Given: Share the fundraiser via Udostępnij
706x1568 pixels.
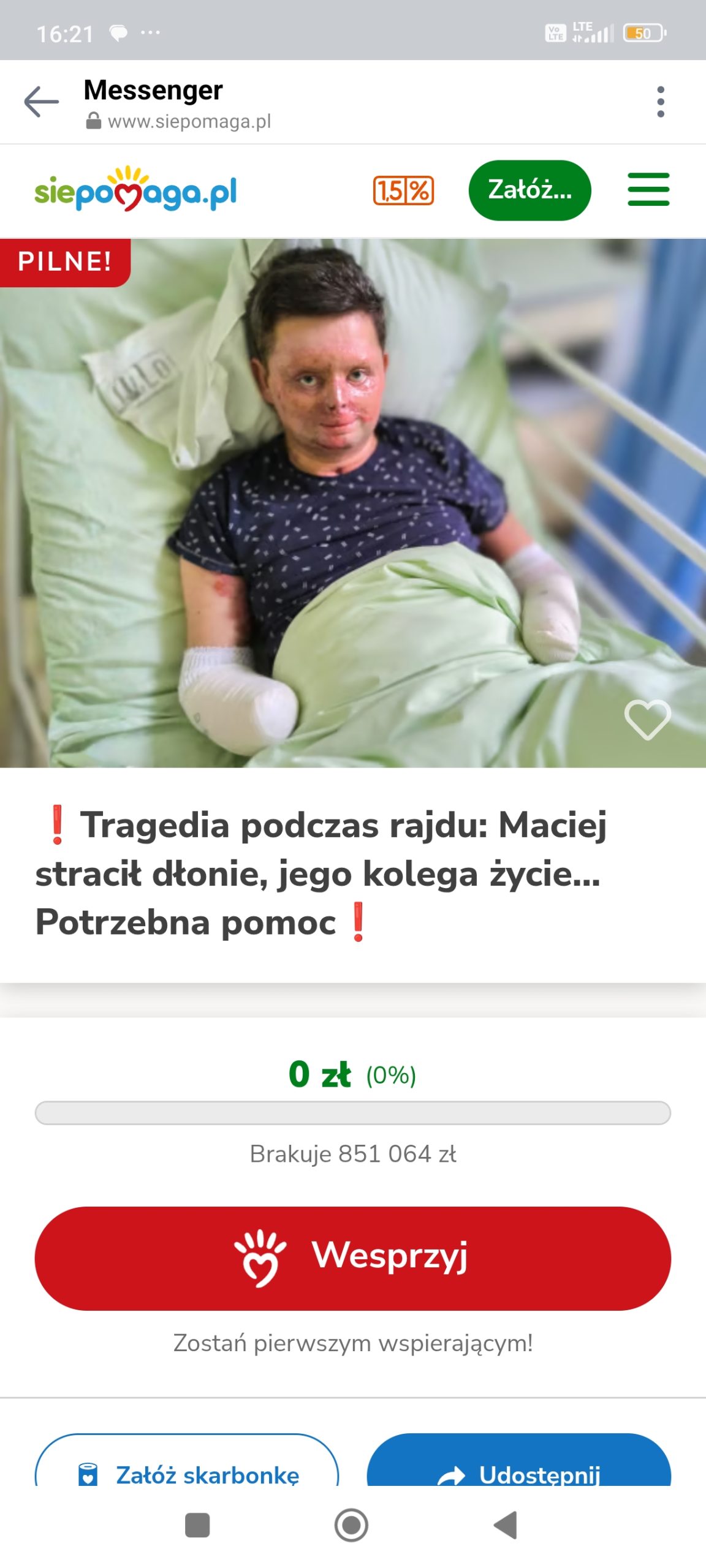Looking at the screenshot, I should click(x=518, y=1470).
